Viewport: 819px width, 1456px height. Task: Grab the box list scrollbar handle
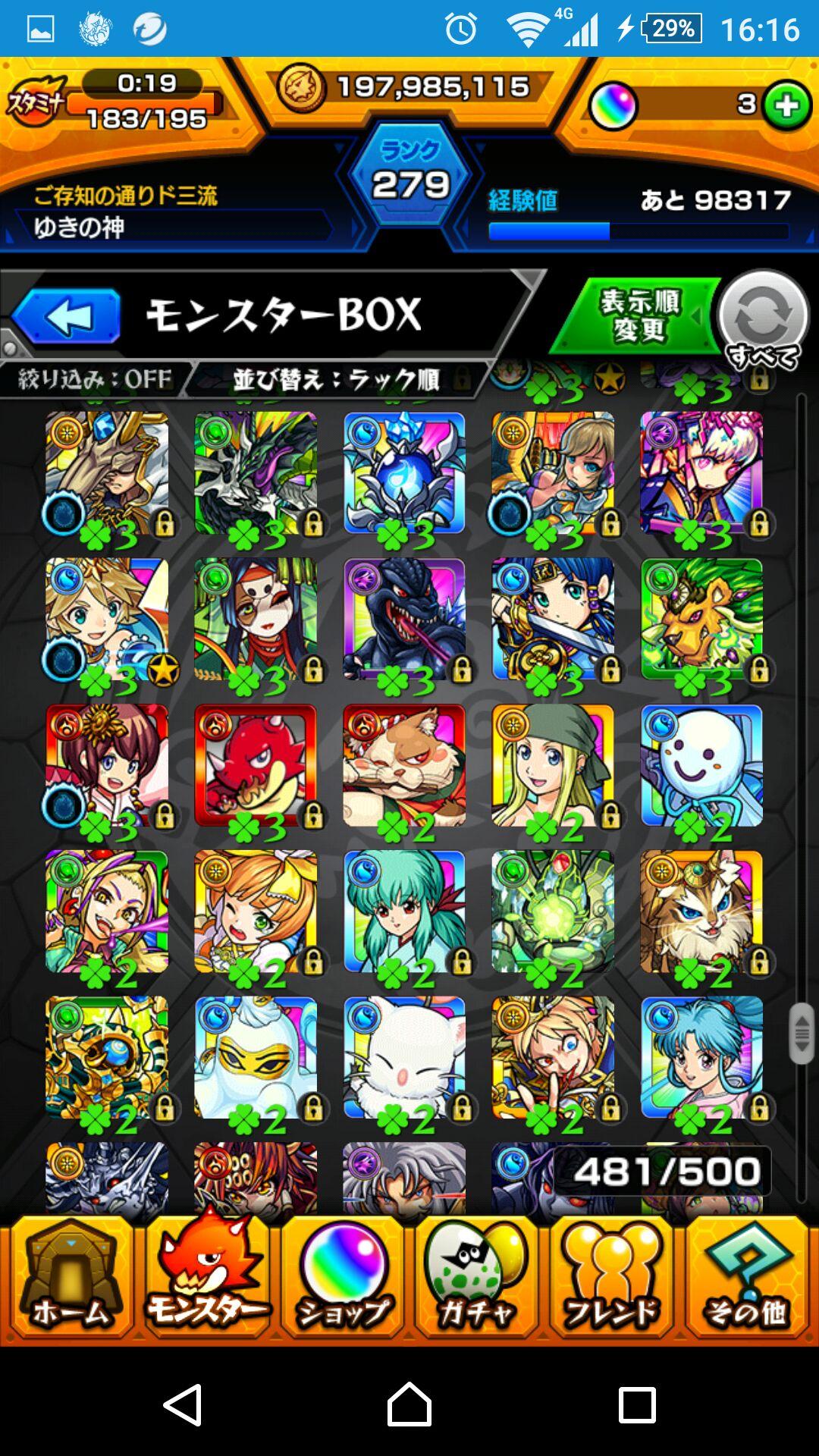coord(801,1033)
